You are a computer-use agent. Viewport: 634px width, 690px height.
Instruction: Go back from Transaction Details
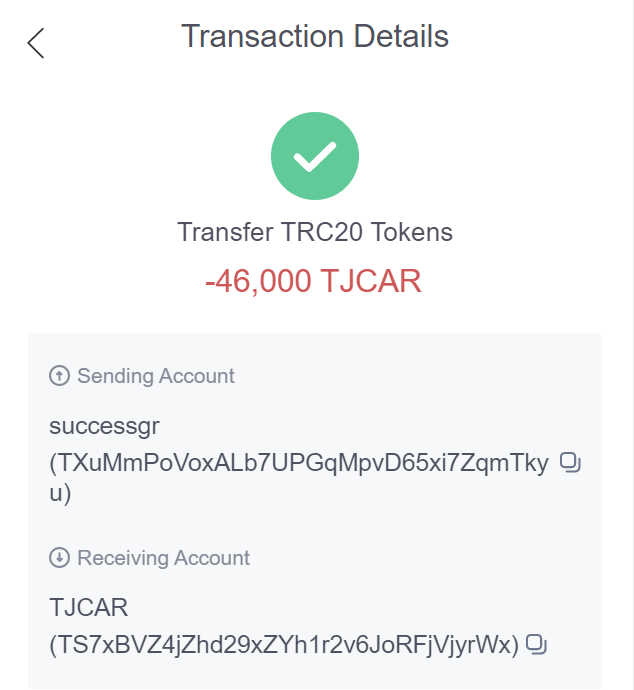(36, 43)
